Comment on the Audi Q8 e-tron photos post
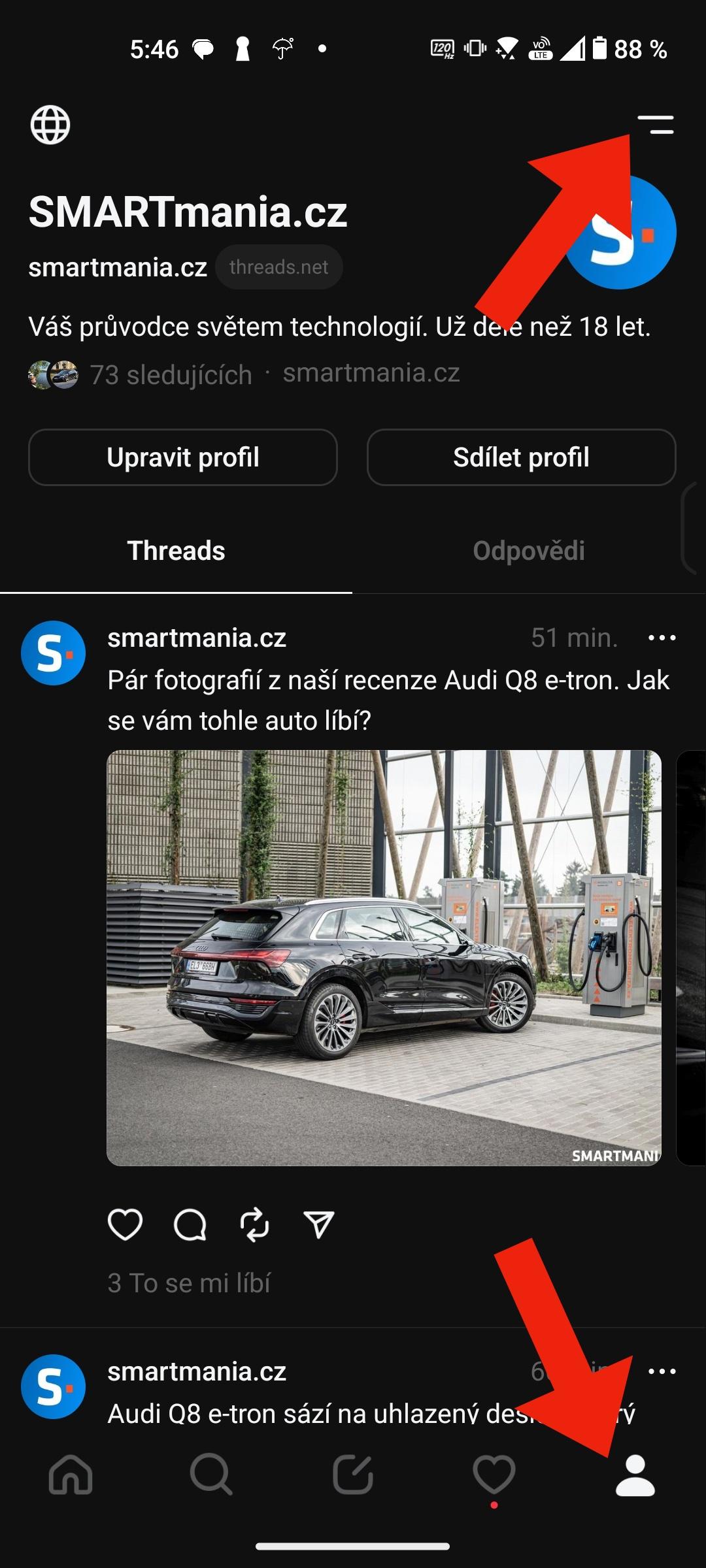Image resolution: width=706 pixels, height=1568 pixels. click(190, 1224)
